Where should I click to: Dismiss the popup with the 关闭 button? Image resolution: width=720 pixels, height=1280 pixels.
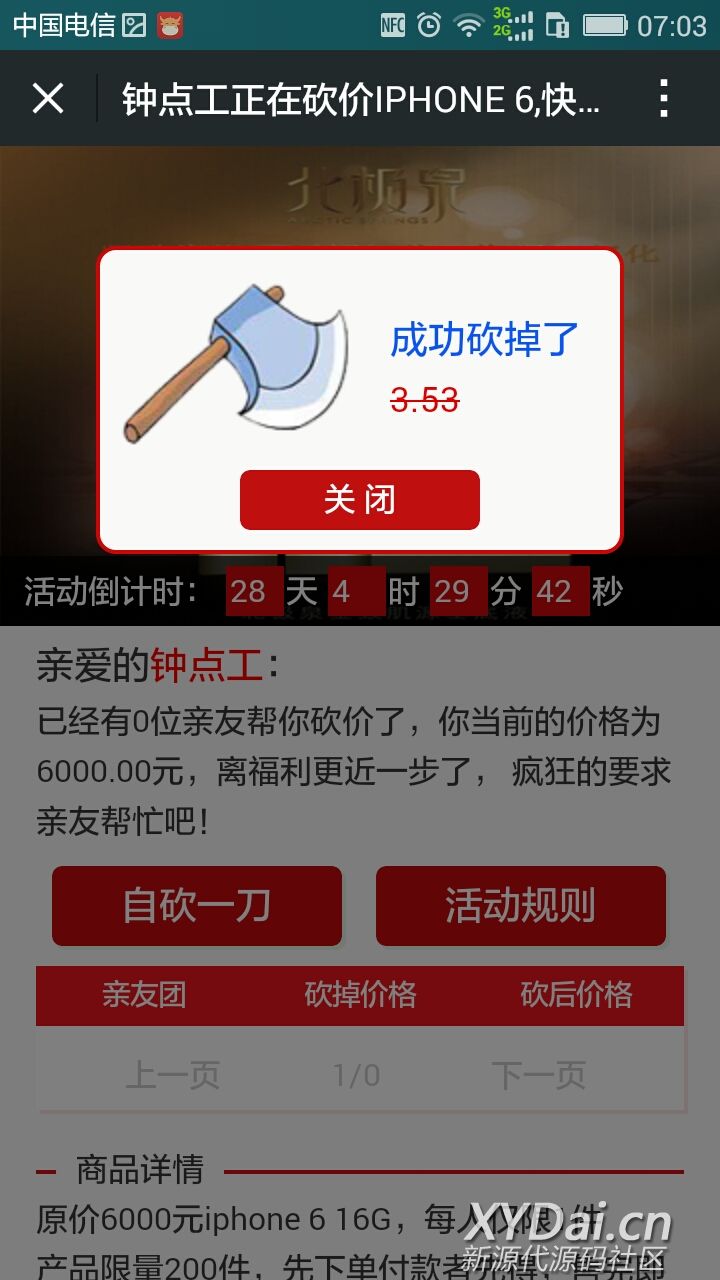coord(360,499)
